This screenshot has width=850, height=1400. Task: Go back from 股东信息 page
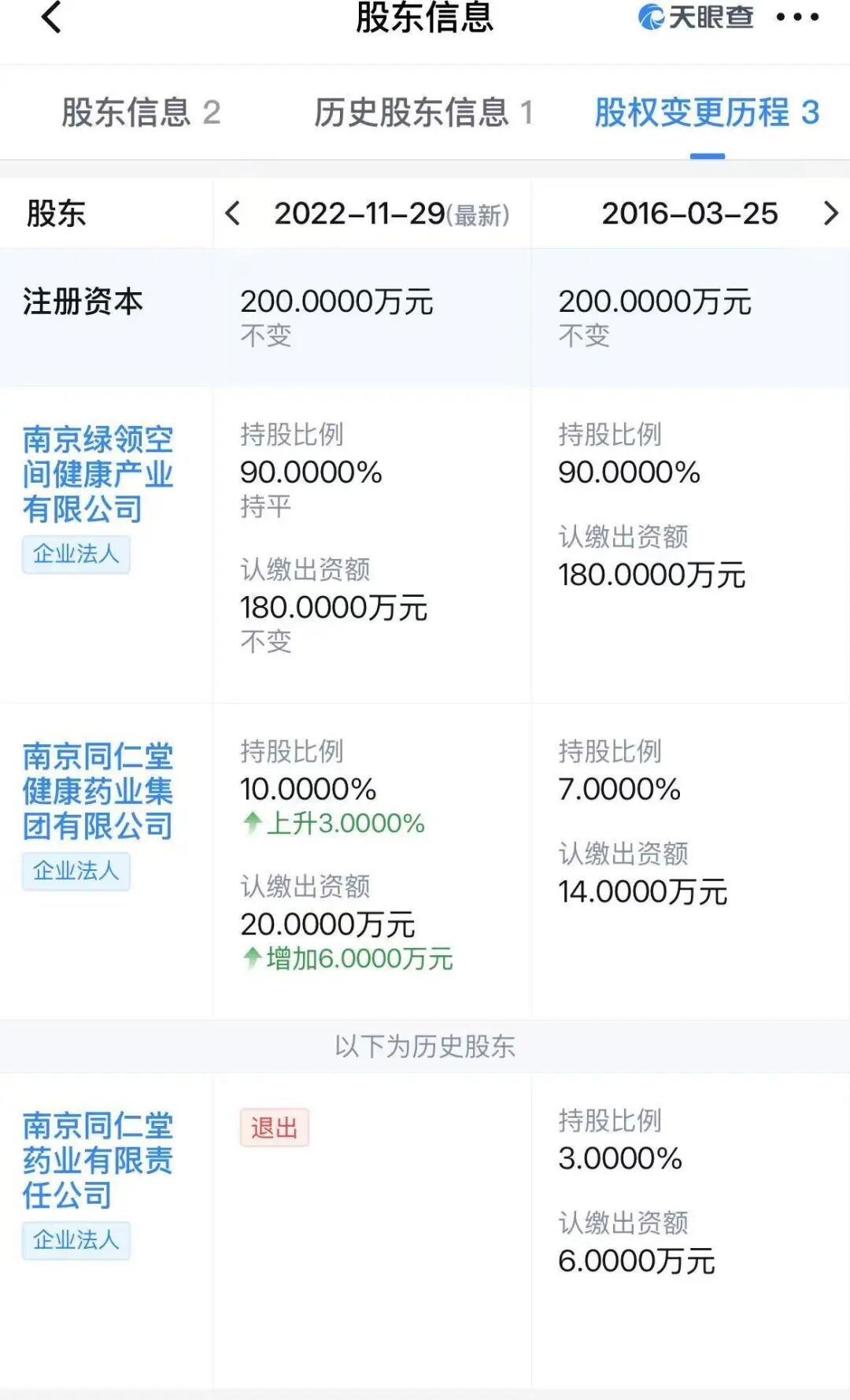(51, 17)
